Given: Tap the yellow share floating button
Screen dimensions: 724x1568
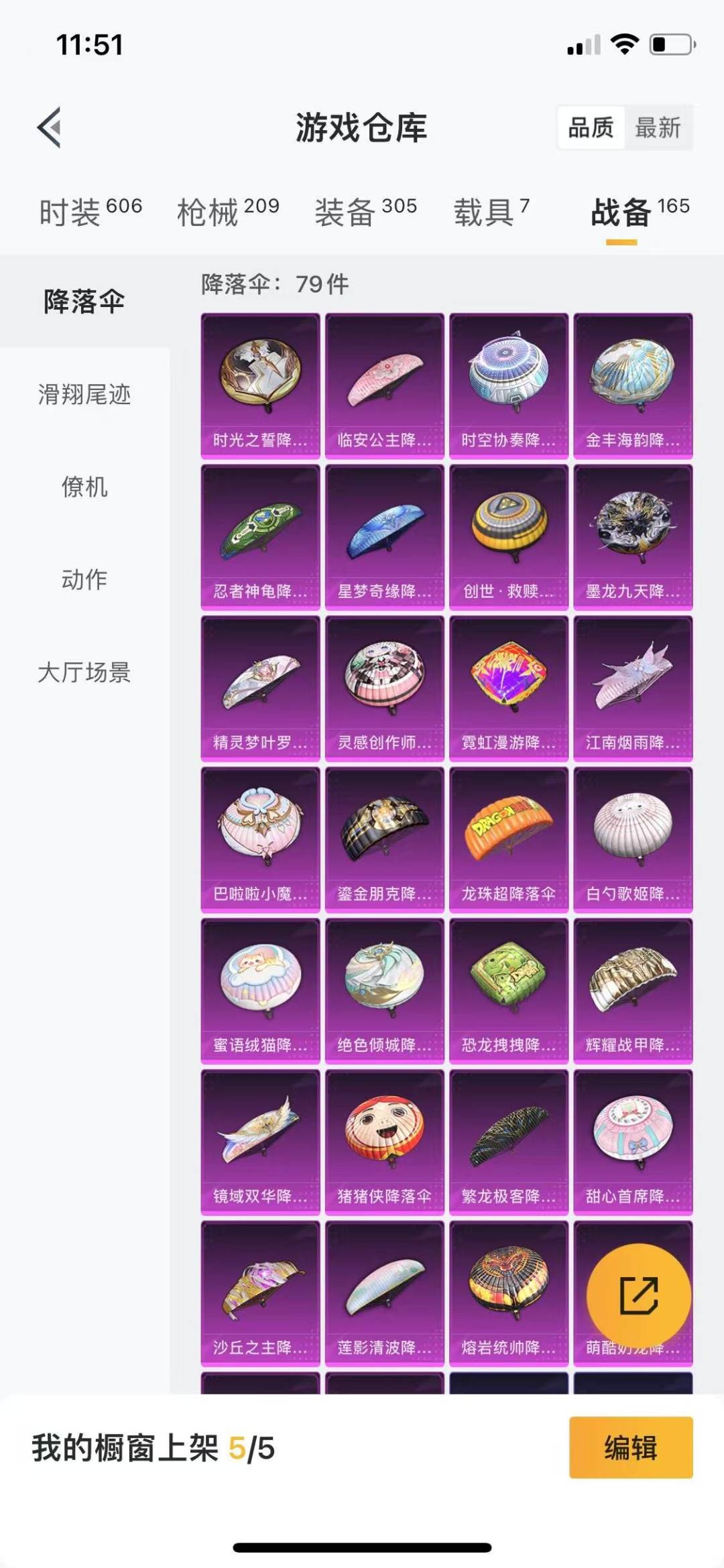Looking at the screenshot, I should (638, 1295).
